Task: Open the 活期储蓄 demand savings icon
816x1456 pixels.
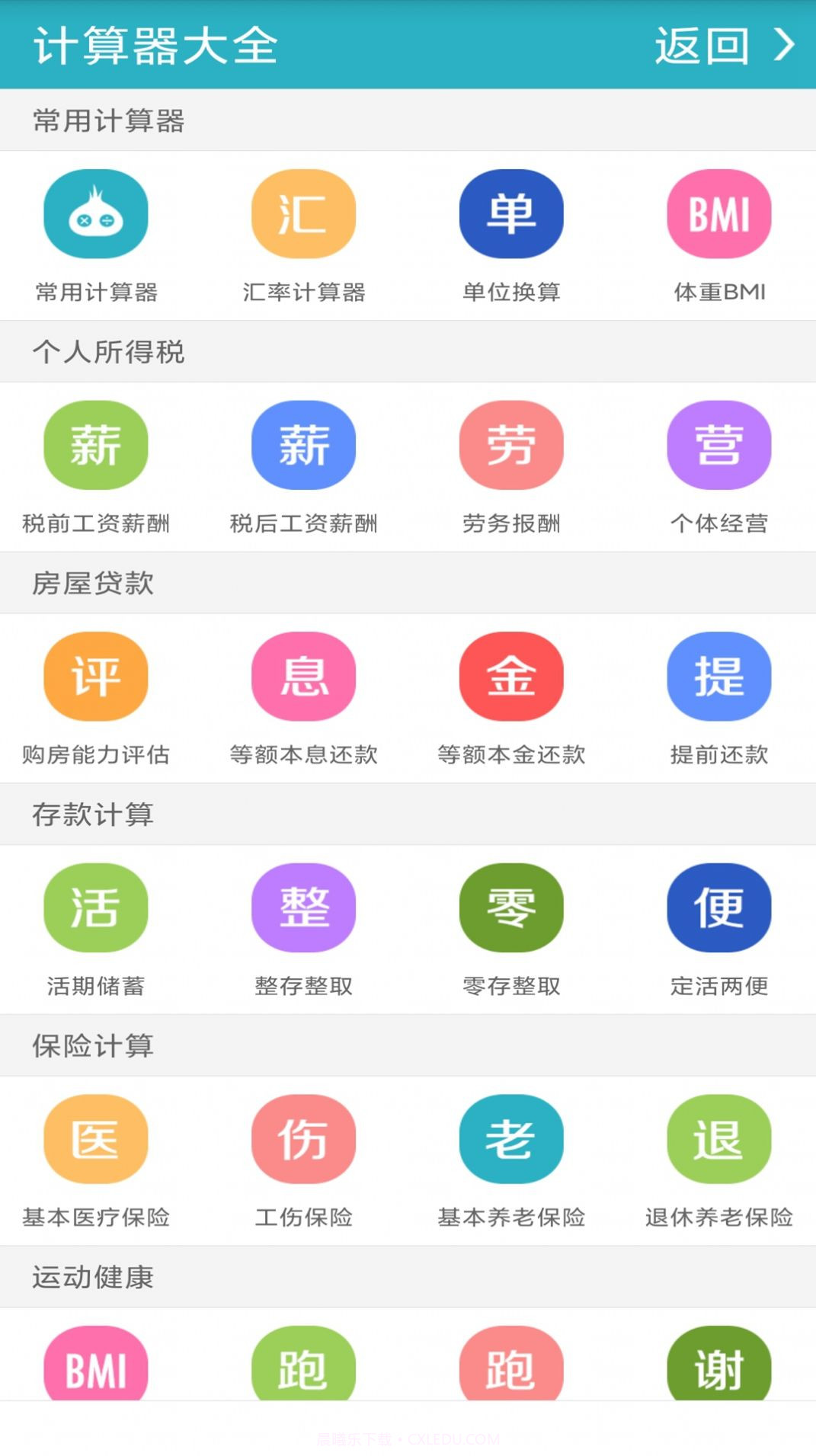Action: (94, 909)
